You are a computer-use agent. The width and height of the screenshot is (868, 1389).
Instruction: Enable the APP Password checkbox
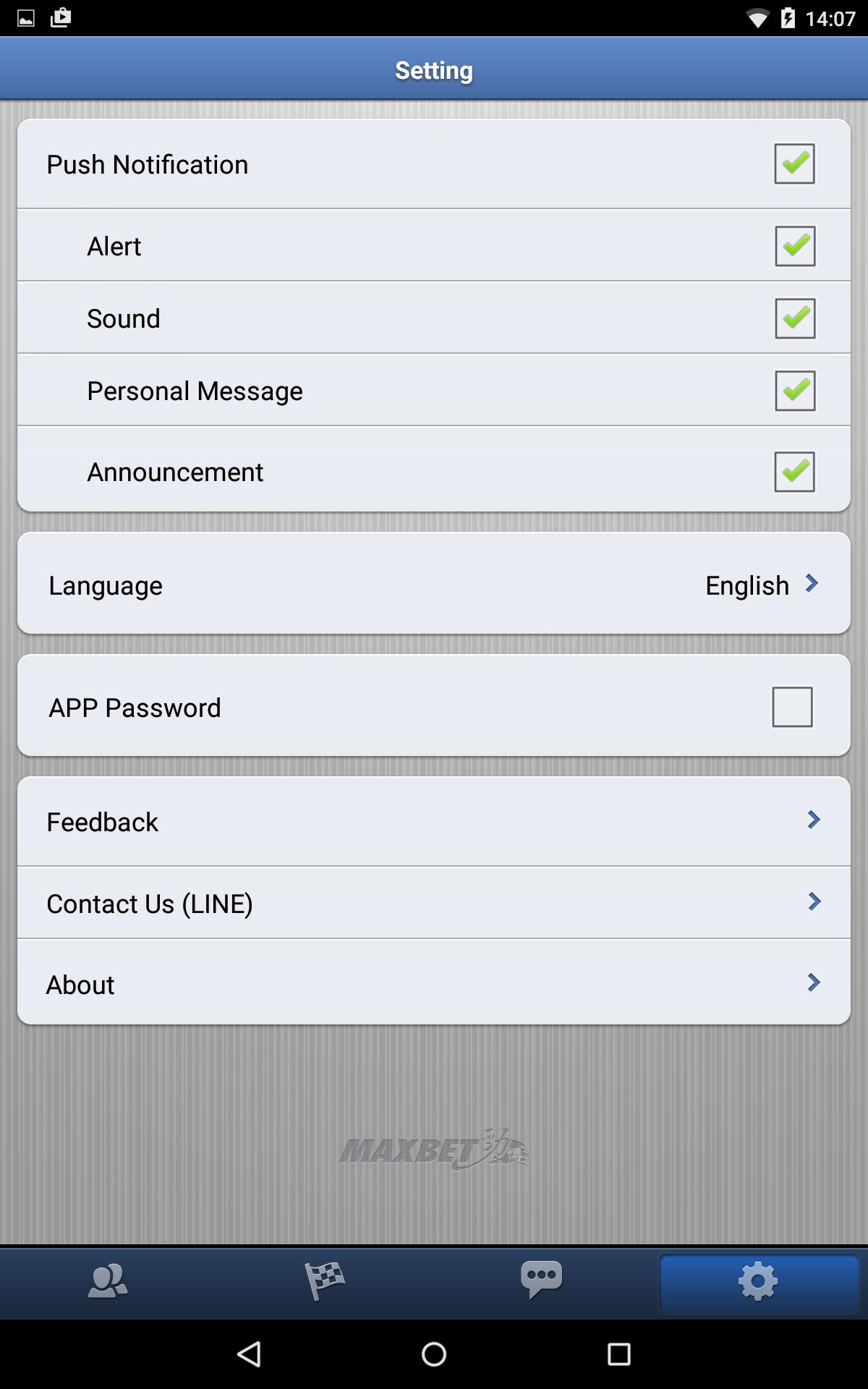pos(792,707)
